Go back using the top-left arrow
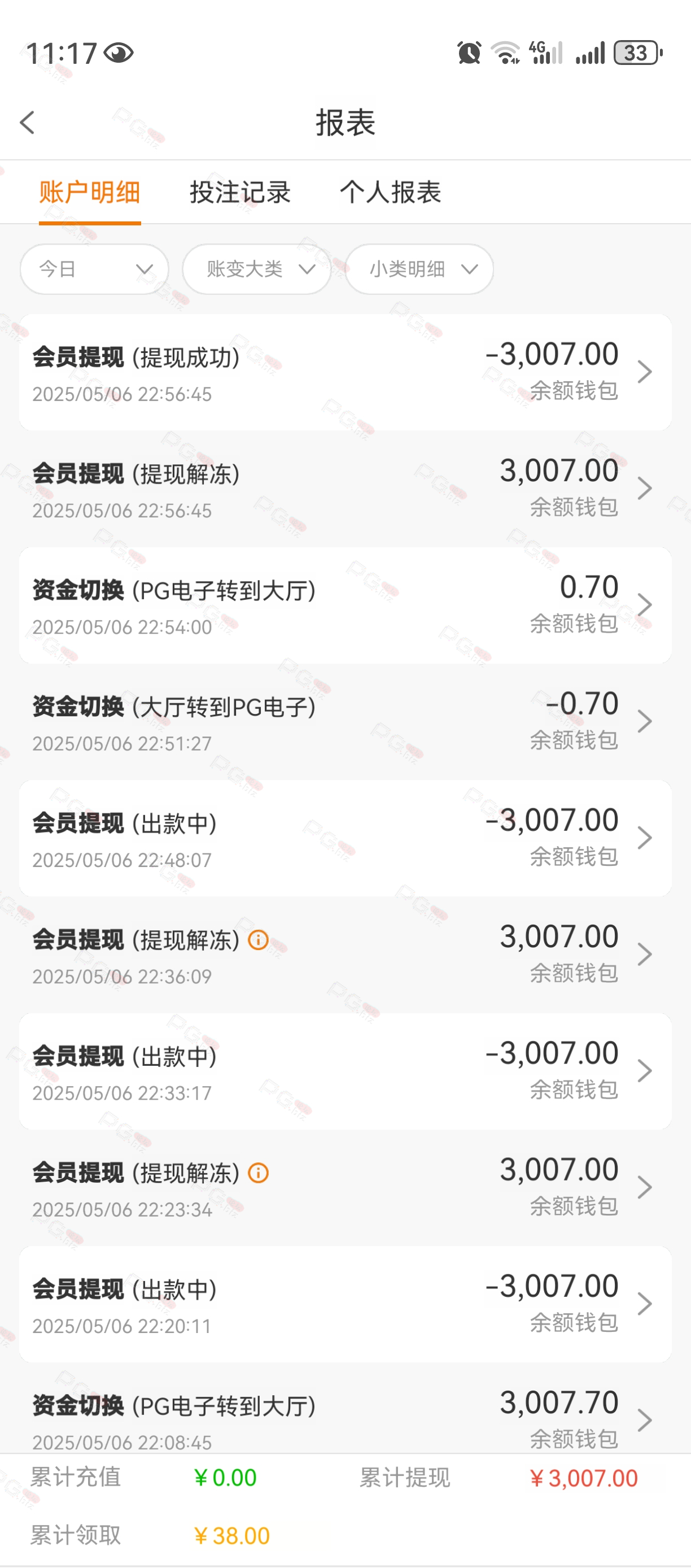 point(27,123)
